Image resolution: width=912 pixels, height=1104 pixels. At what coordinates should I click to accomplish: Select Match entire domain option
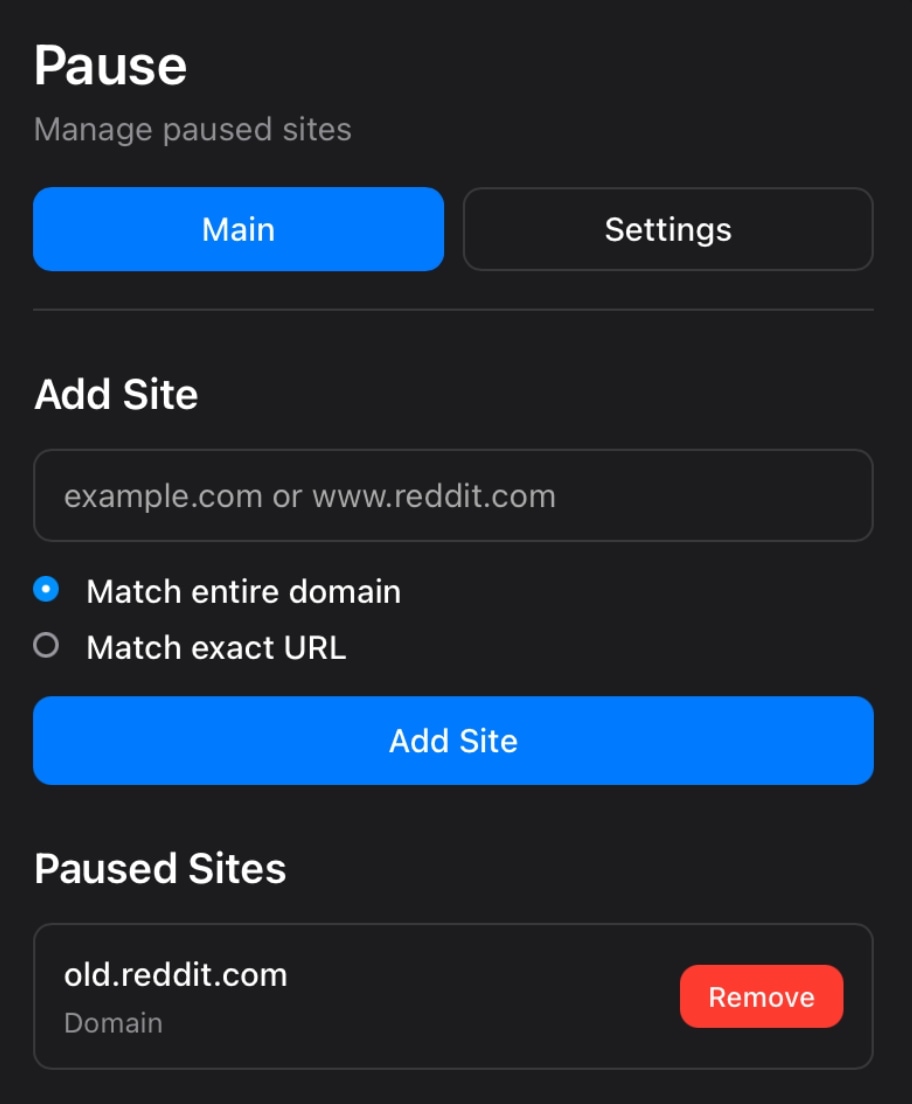point(46,590)
